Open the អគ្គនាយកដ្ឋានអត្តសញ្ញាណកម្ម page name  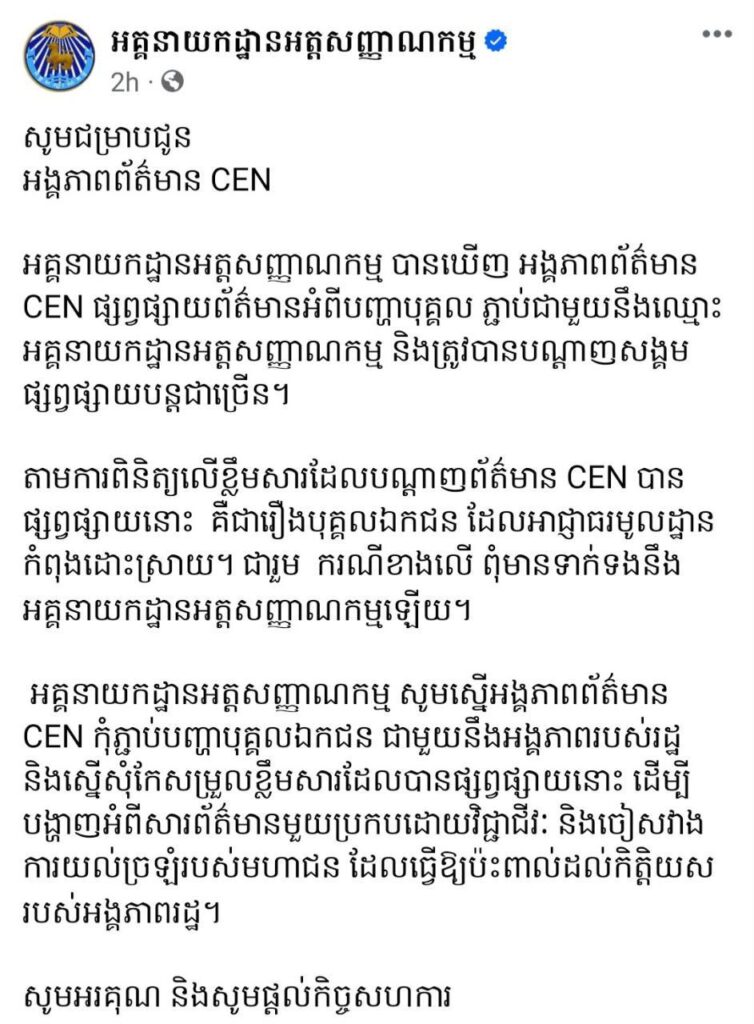coord(293,43)
